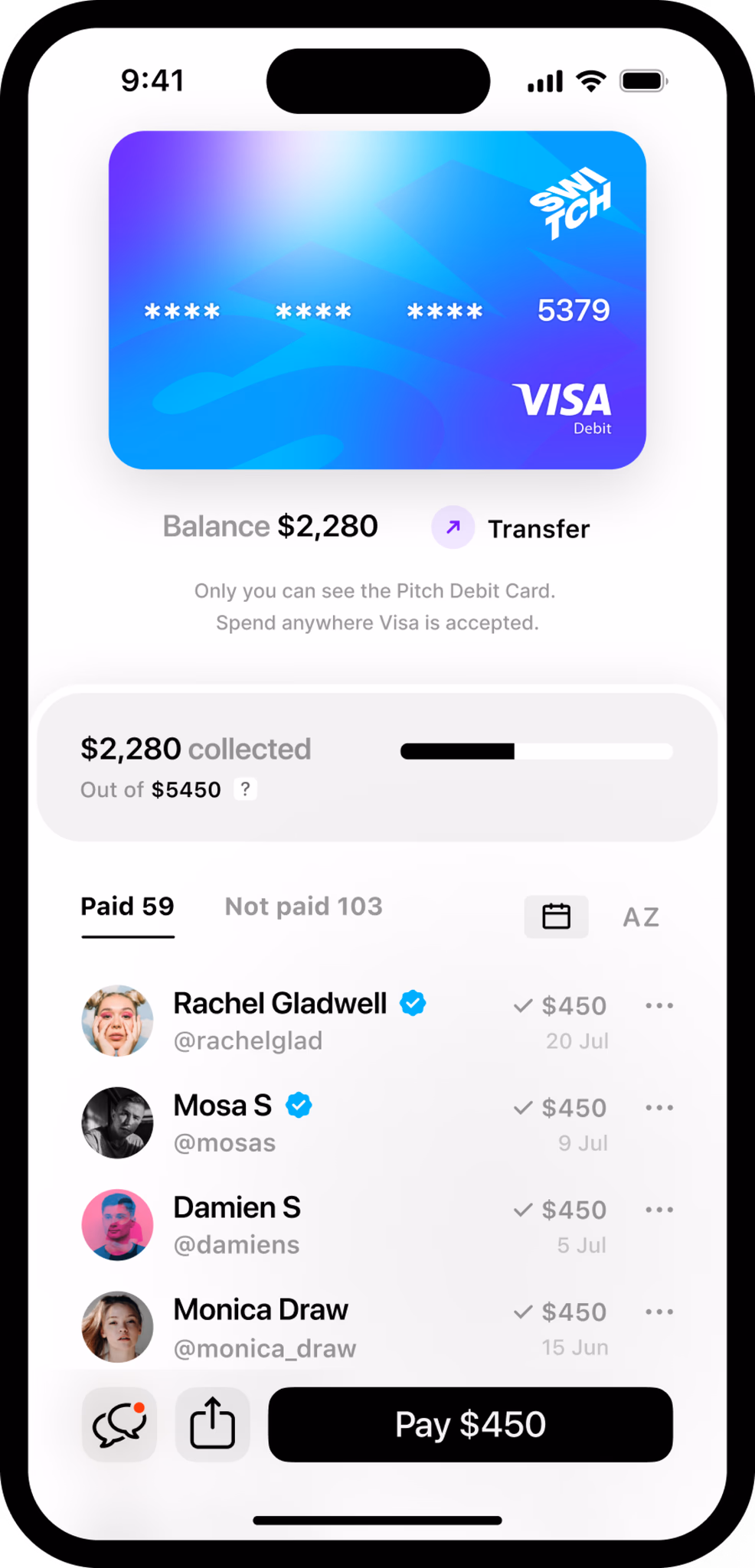Open the help question mark beside $5450
755x1568 pixels.
[245, 789]
